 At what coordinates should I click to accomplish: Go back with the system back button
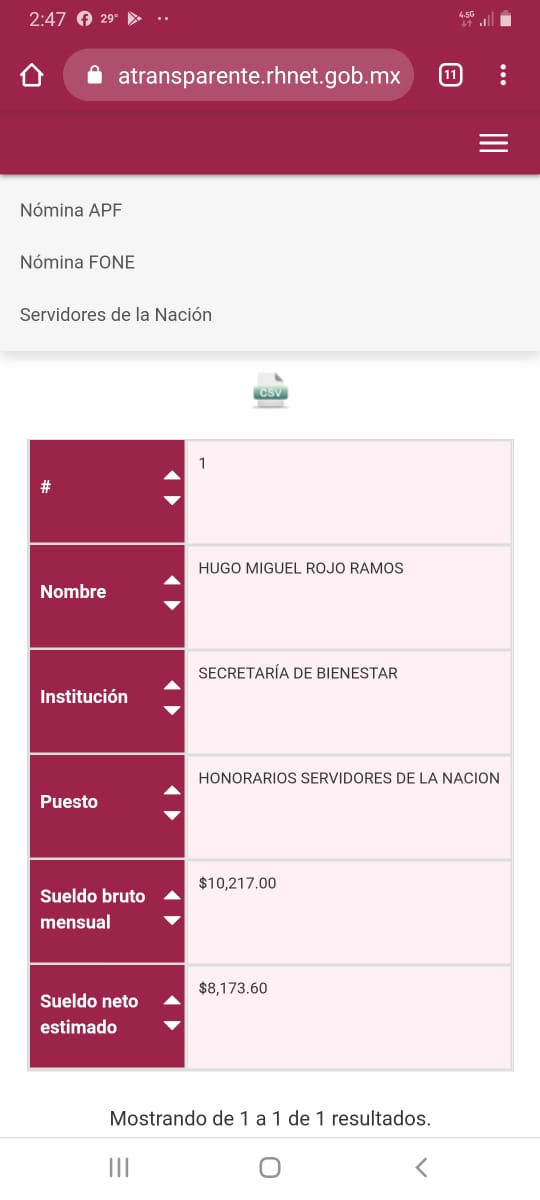coord(421,1167)
